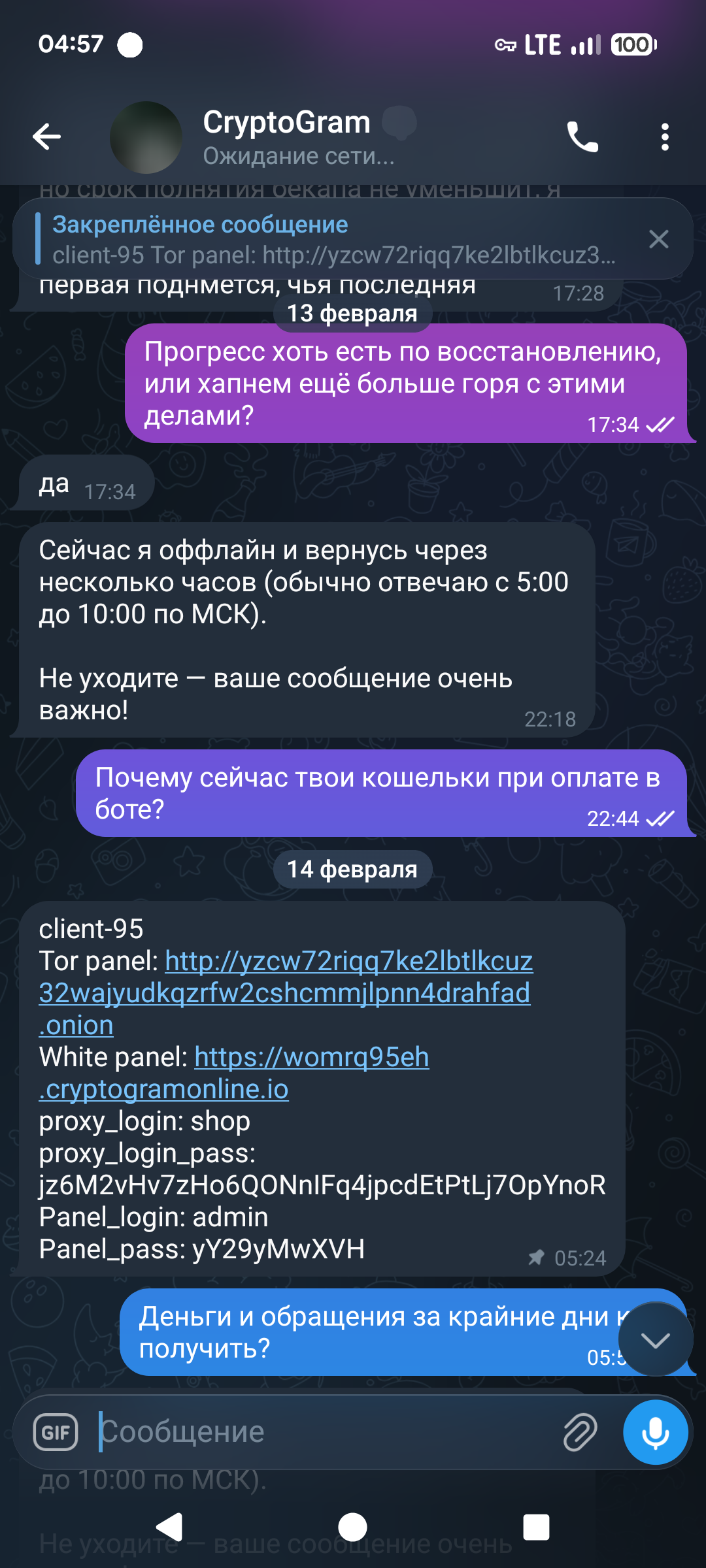Attach a file with the paperclip
This screenshot has height=1568, width=706.
[x=580, y=1432]
